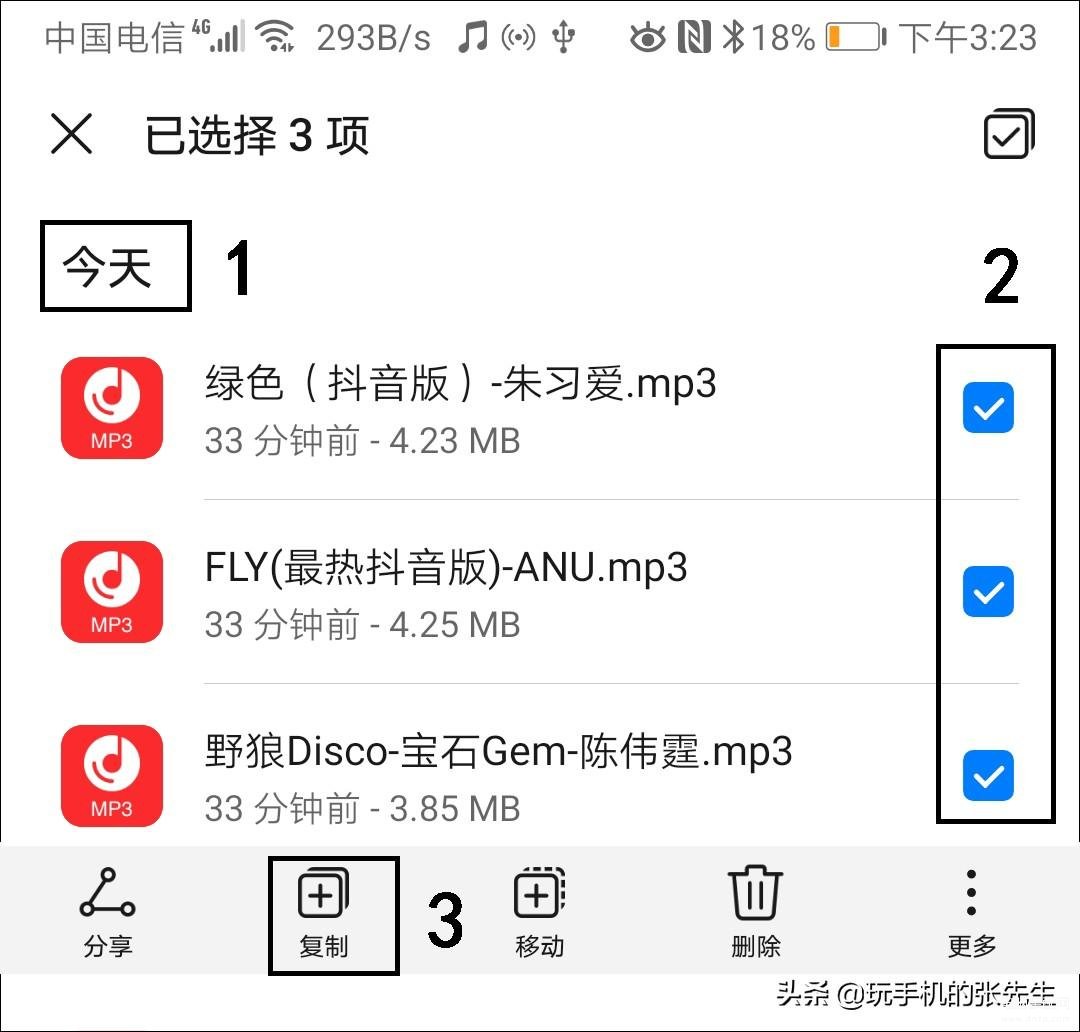Tap the 绿色（抖音版）-朱习爱.mp3 file row

coord(460,408)
